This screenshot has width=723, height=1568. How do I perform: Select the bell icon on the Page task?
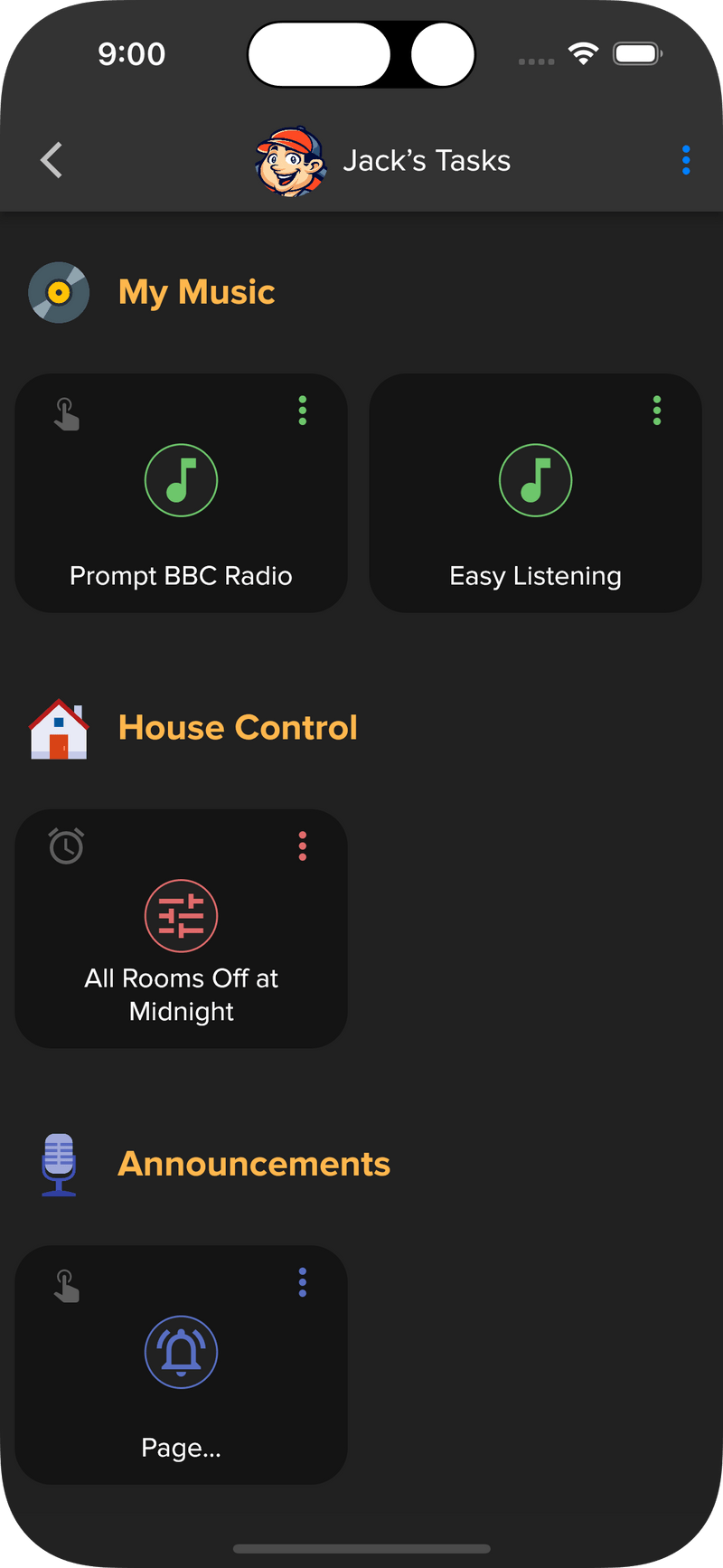181,1351
